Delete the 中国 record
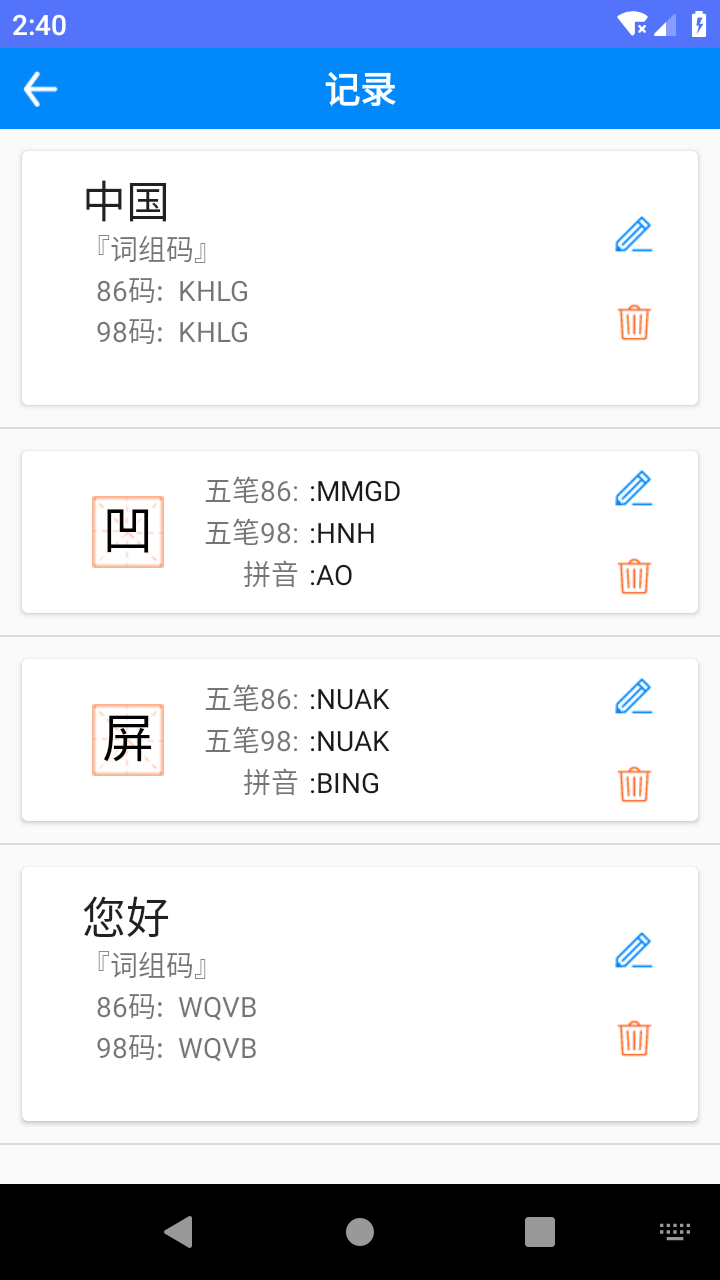 click(634, 322)
